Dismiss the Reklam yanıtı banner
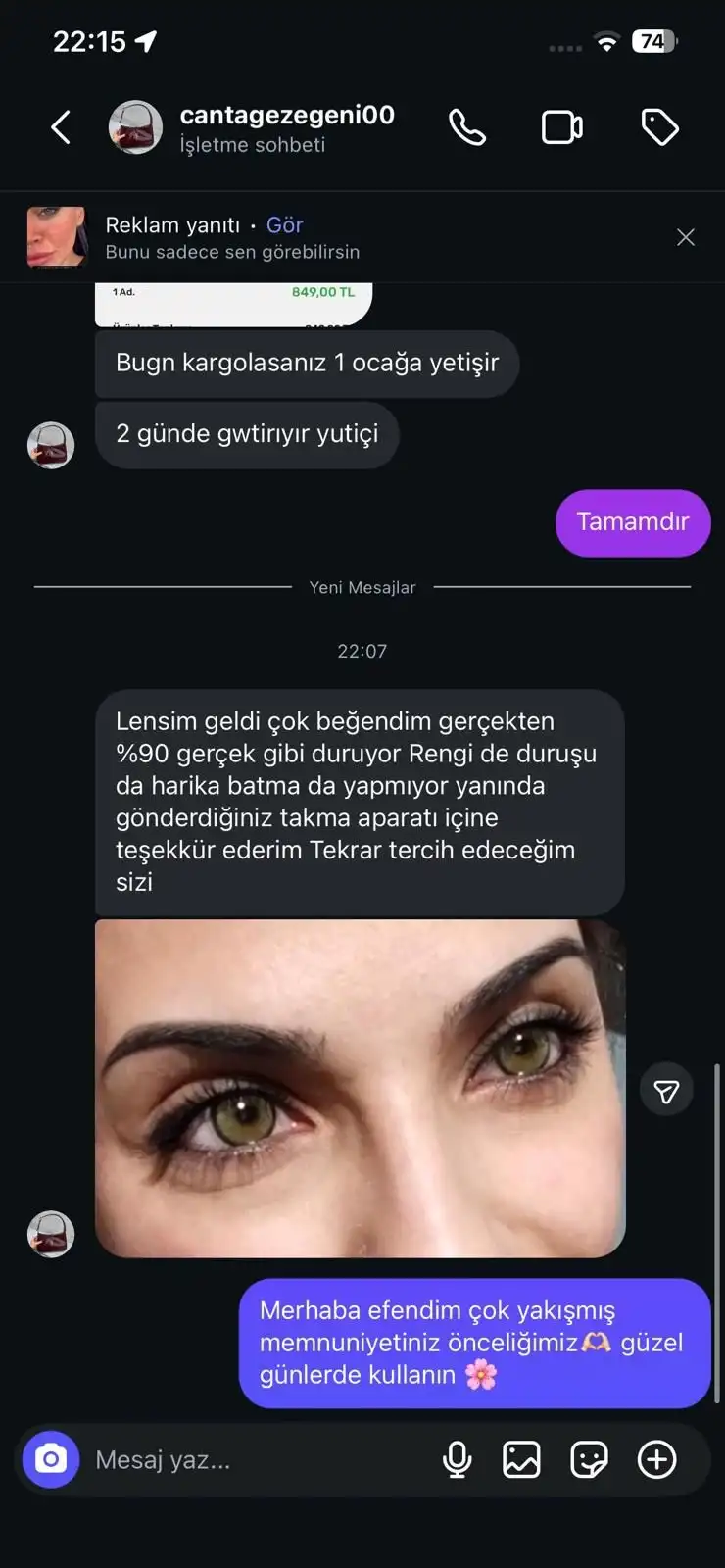This screenshot has width=725, height=1568. click(x=686, y=237)
